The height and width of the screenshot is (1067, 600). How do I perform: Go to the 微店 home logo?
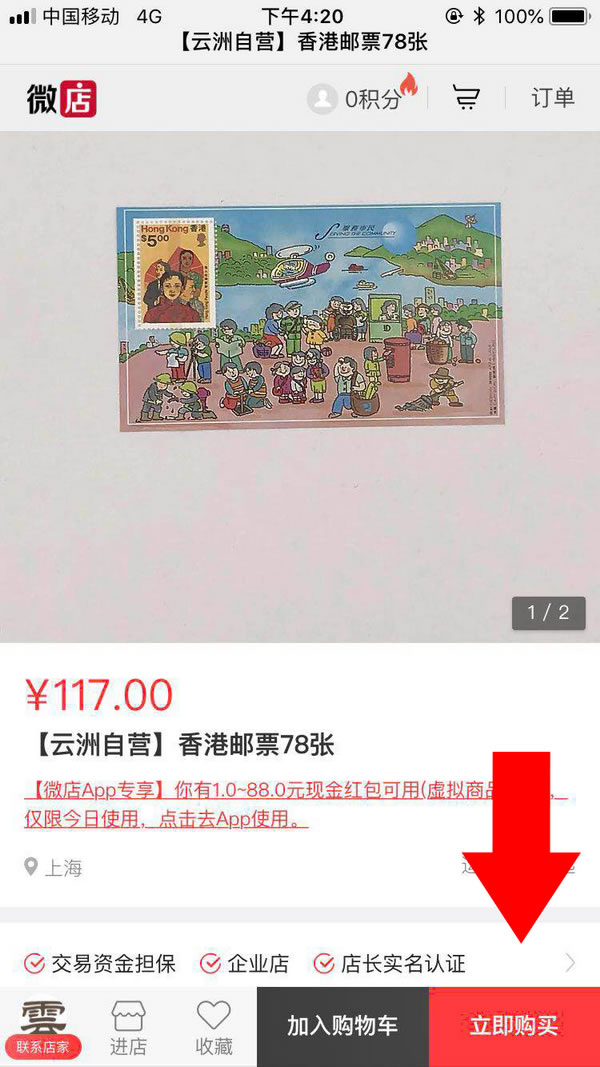(x=61, y=98)
